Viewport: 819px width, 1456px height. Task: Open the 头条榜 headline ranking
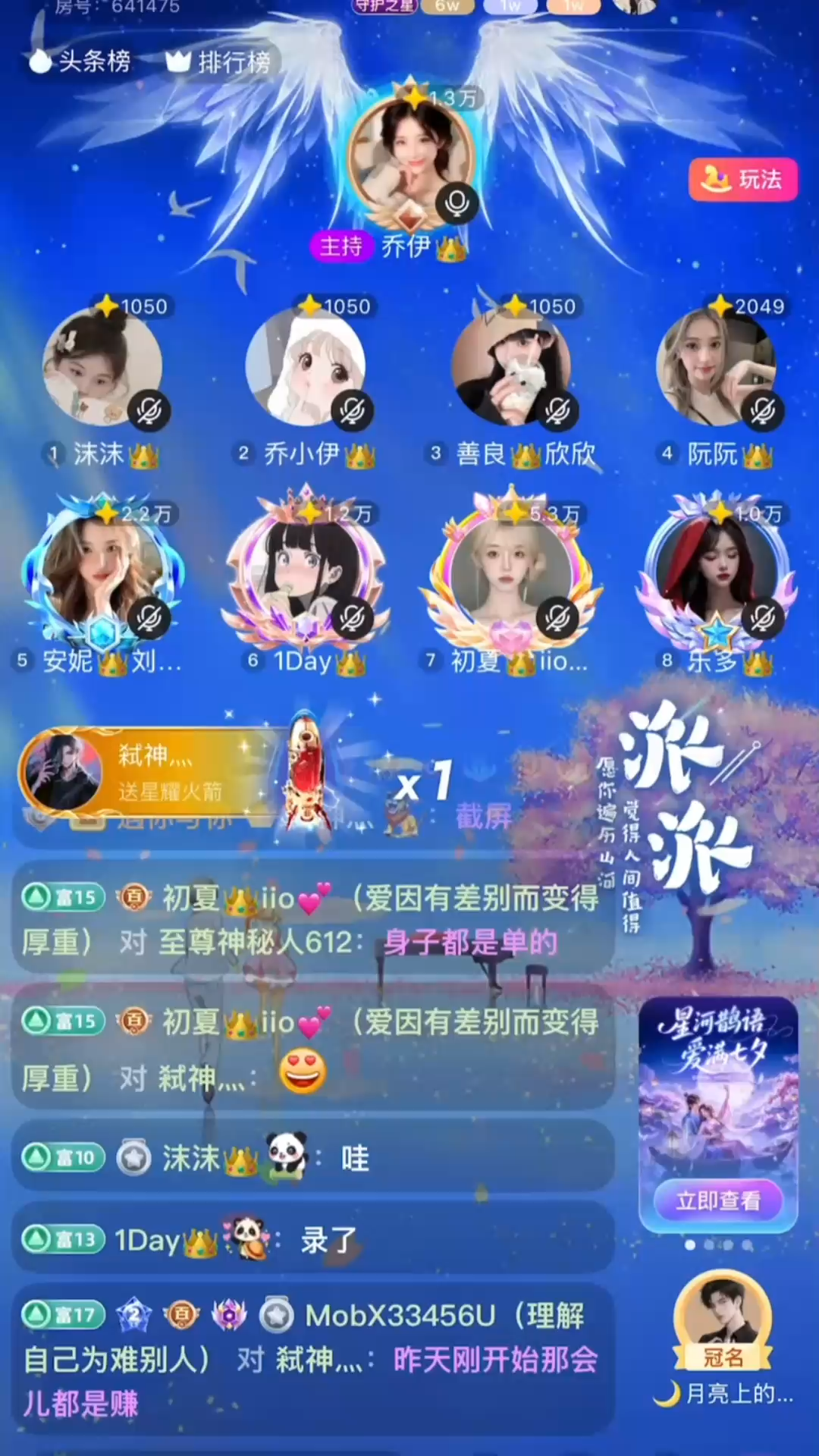[80, 61]
